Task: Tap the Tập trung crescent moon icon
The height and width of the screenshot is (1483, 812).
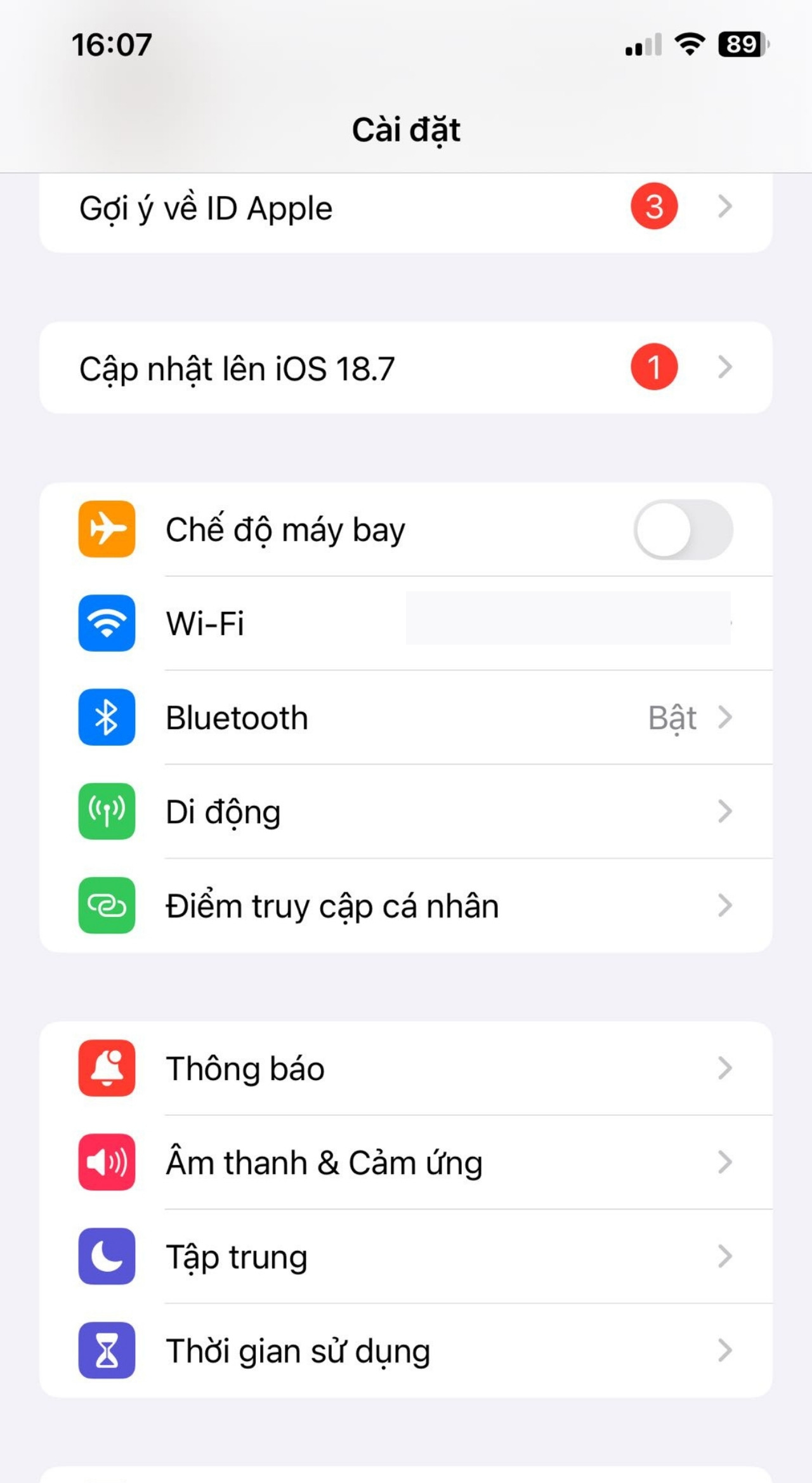Action: pyautogui.click(x=105, y=1256)
